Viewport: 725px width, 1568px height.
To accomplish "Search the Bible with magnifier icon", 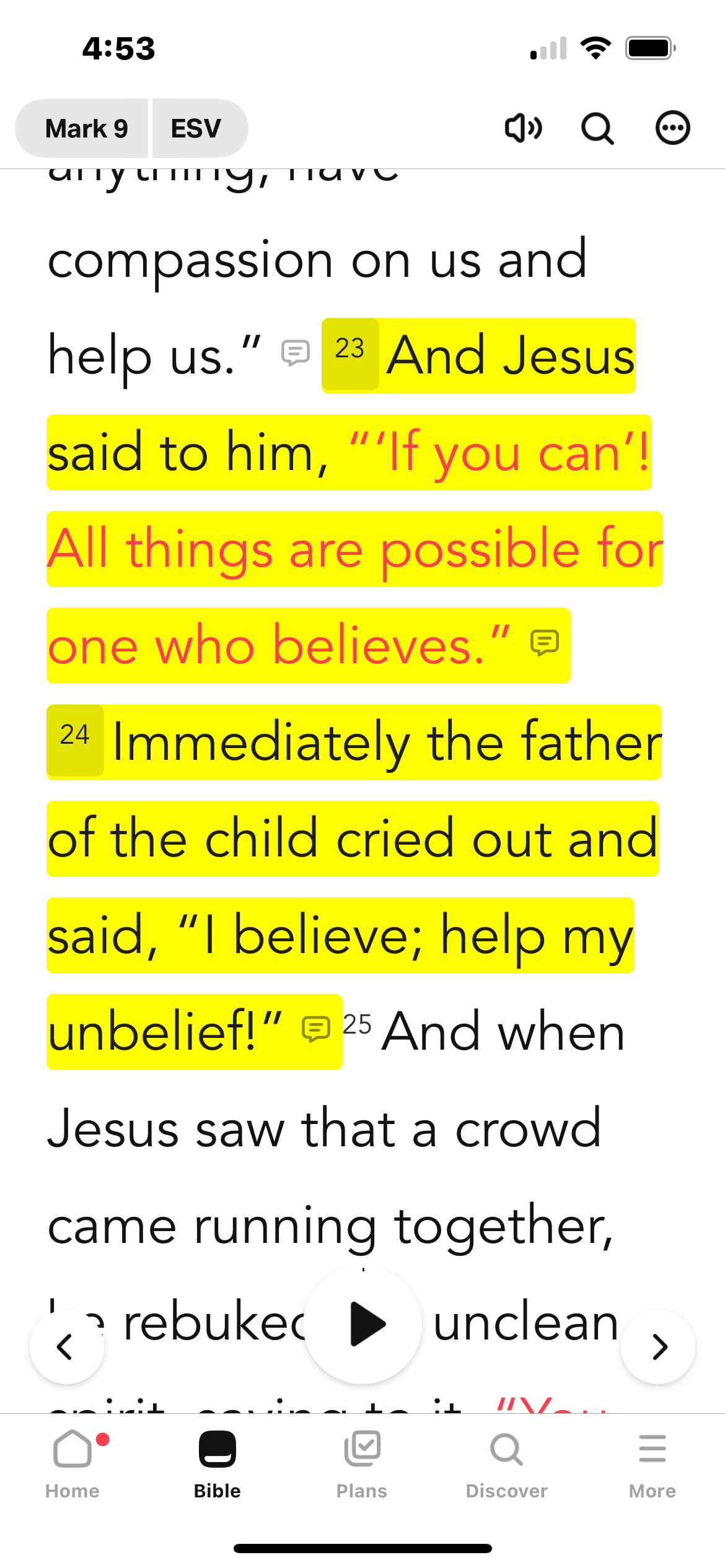I will pyautogui.click(x=597, y=129).
